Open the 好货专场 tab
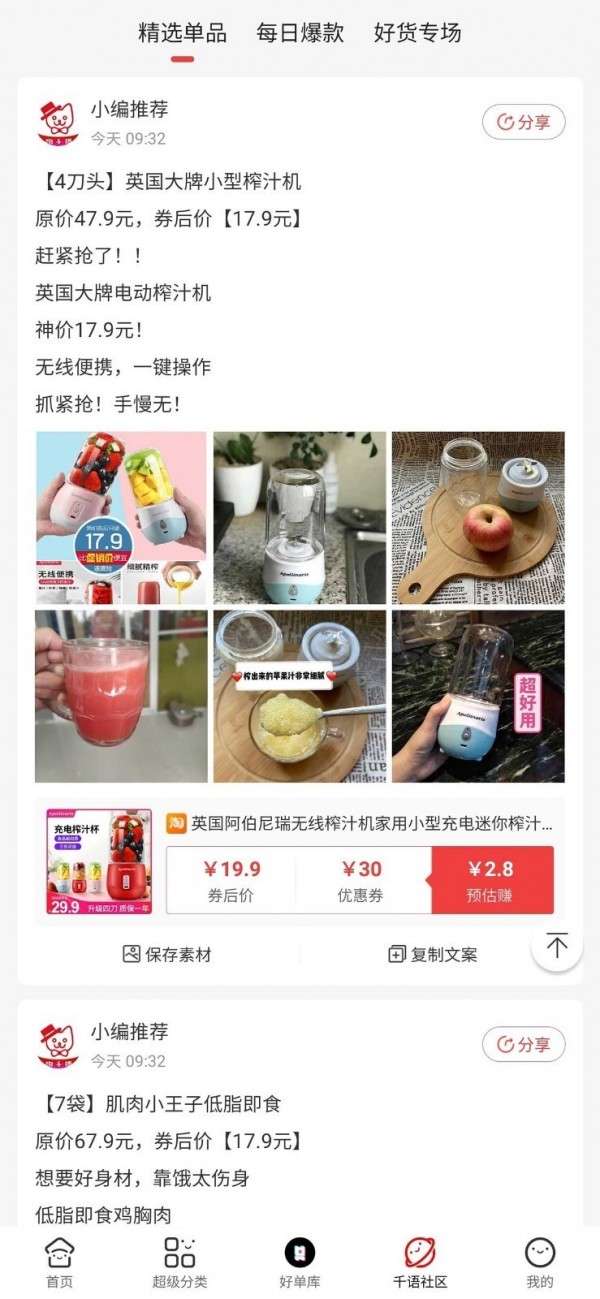600x1299 pixels. [418, 33]
